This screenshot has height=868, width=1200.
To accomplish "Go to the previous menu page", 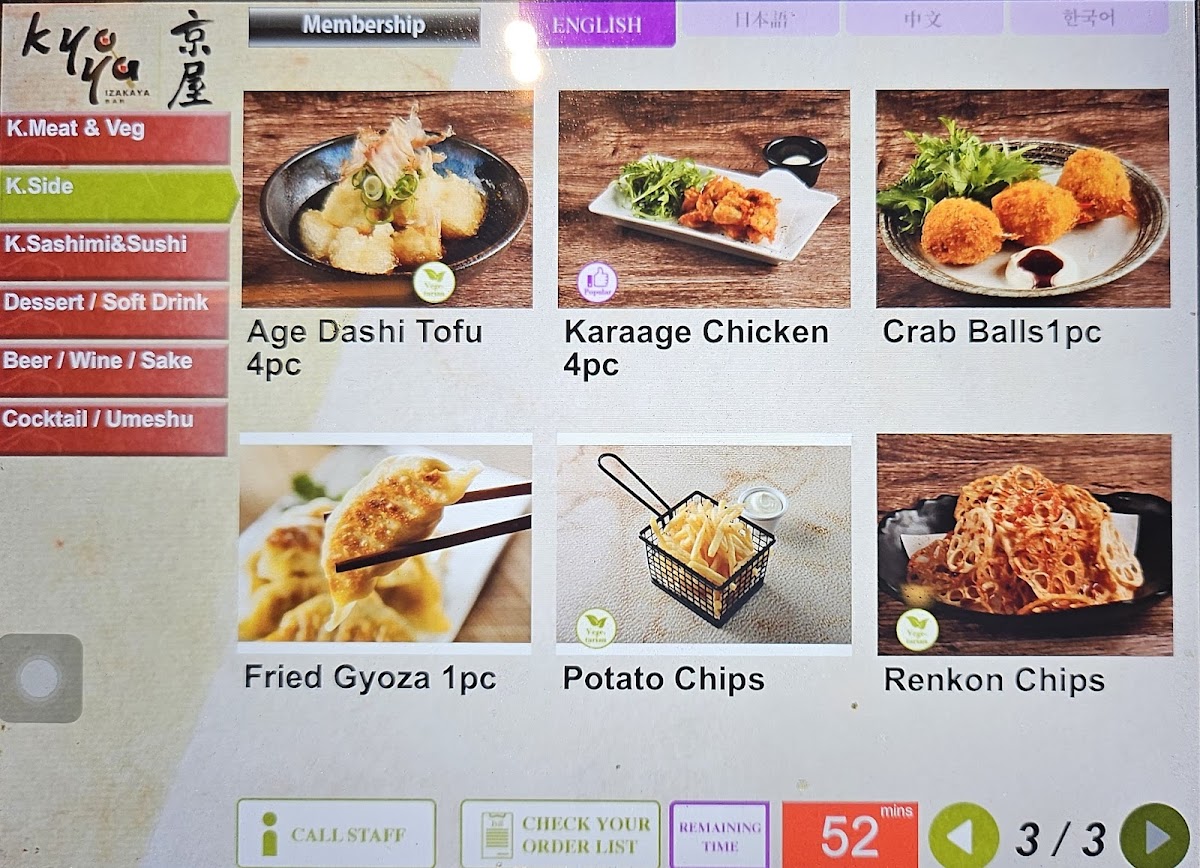I will tap(963, 836).
